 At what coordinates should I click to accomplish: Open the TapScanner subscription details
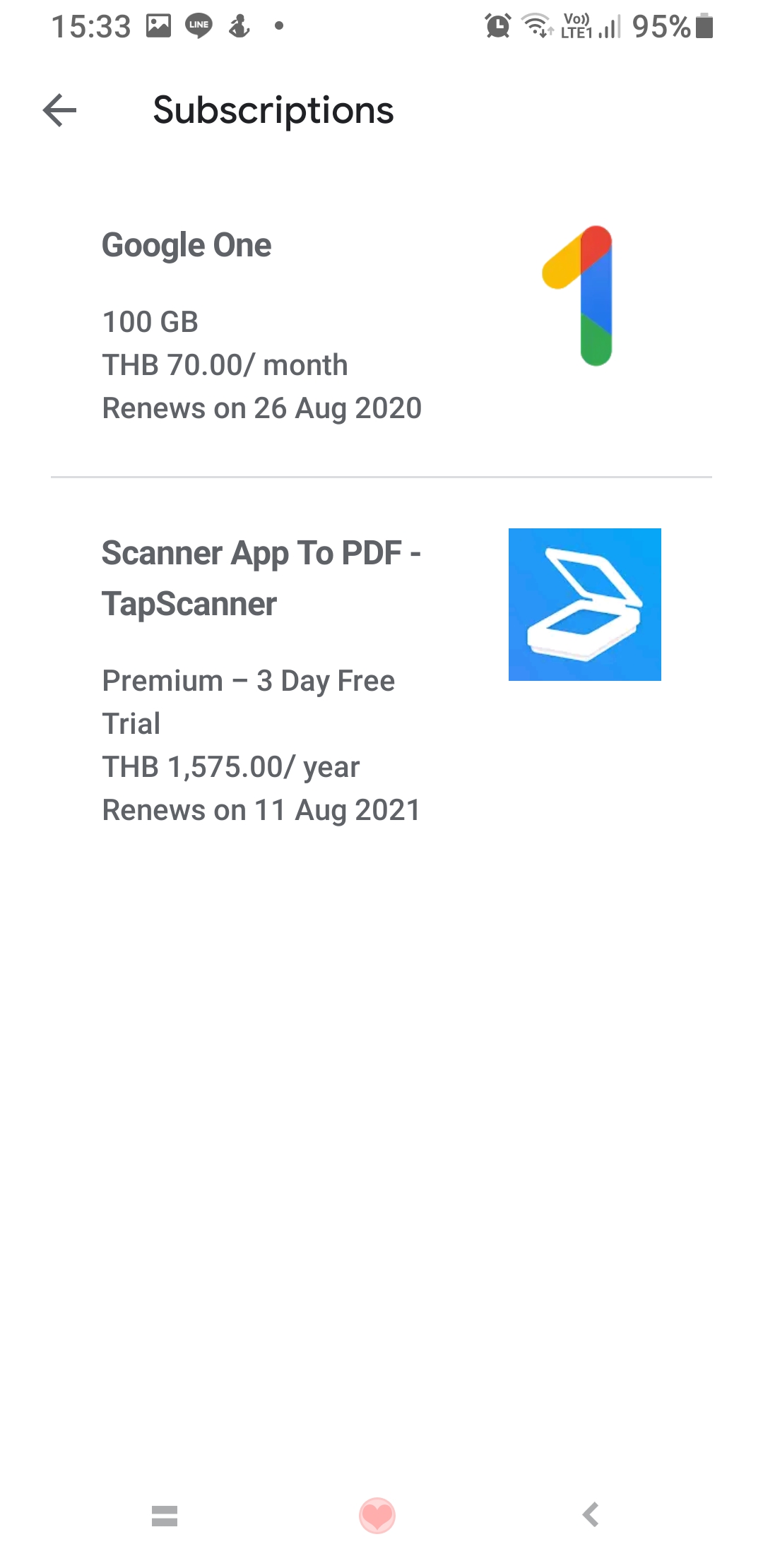point(353,678)
